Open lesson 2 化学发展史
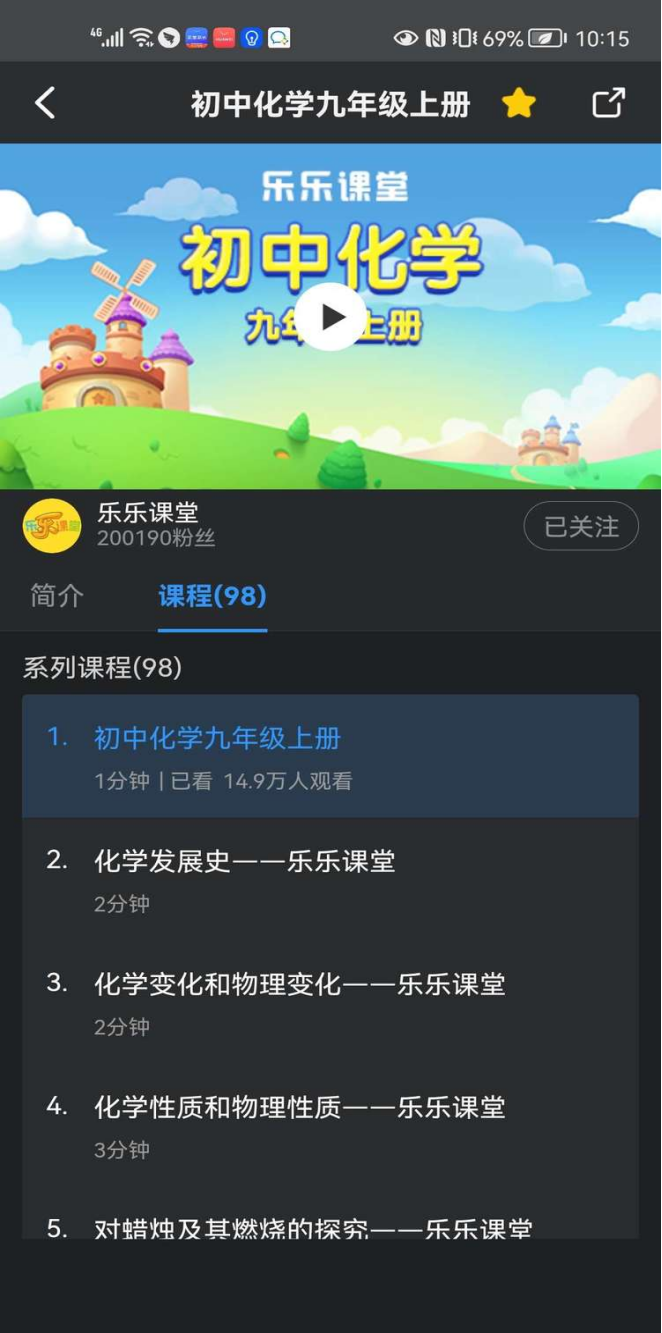 pos(330,879)
